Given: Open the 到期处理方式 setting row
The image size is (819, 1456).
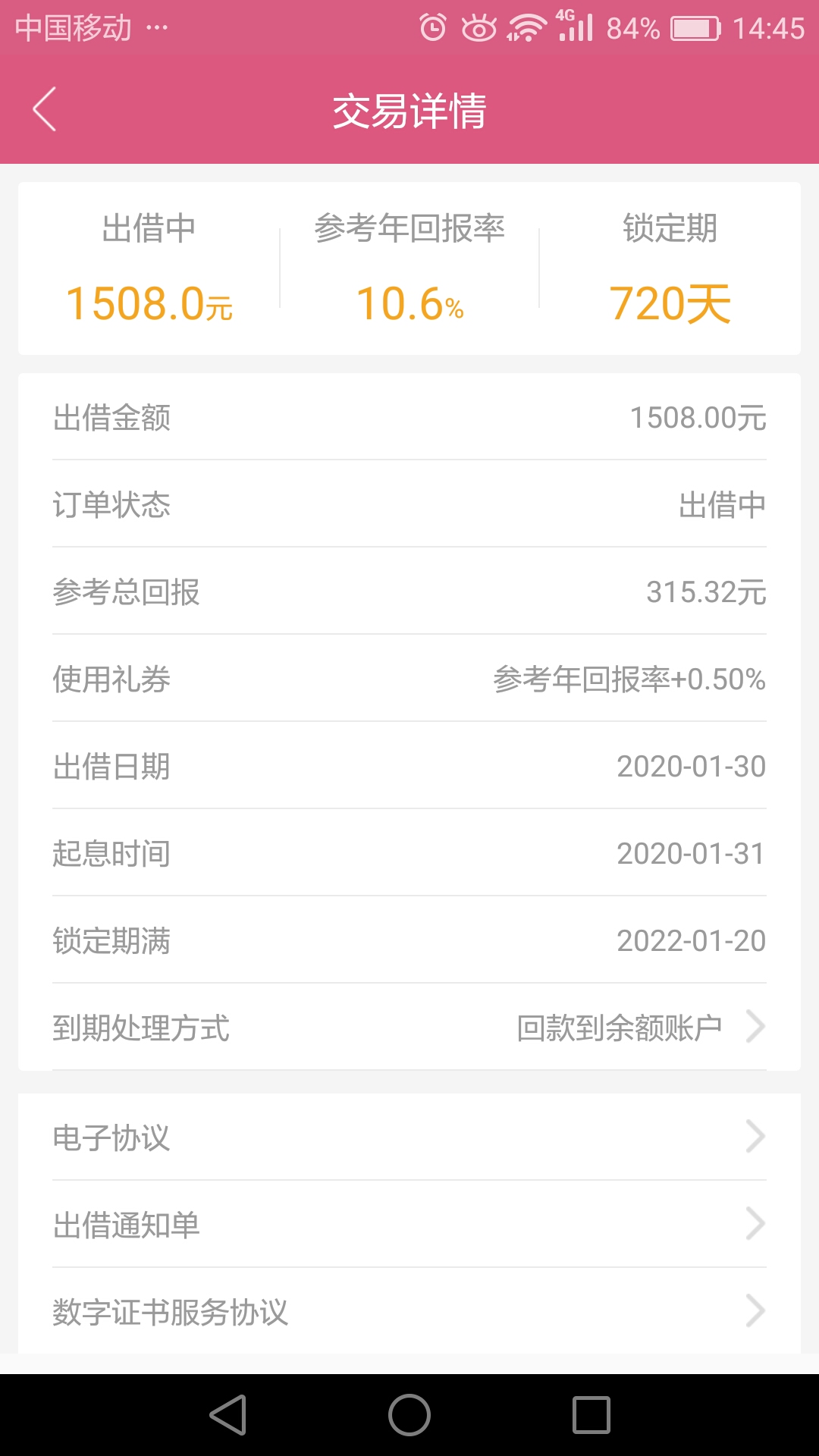Looking at the screenshot, I should point(409,1028).
